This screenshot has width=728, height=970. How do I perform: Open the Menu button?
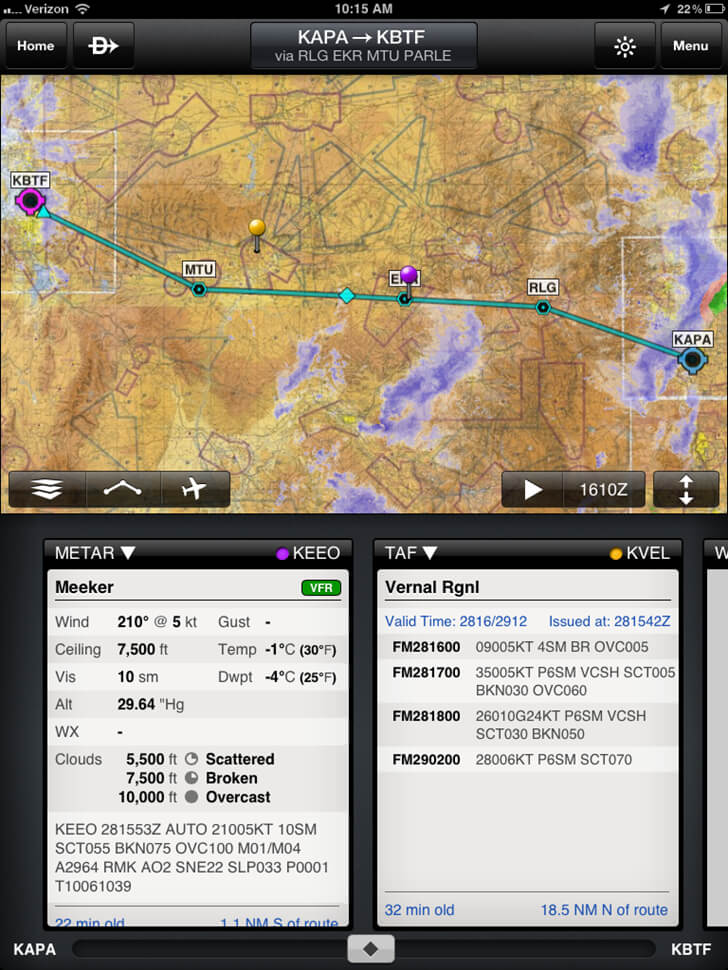coord(690,46)
